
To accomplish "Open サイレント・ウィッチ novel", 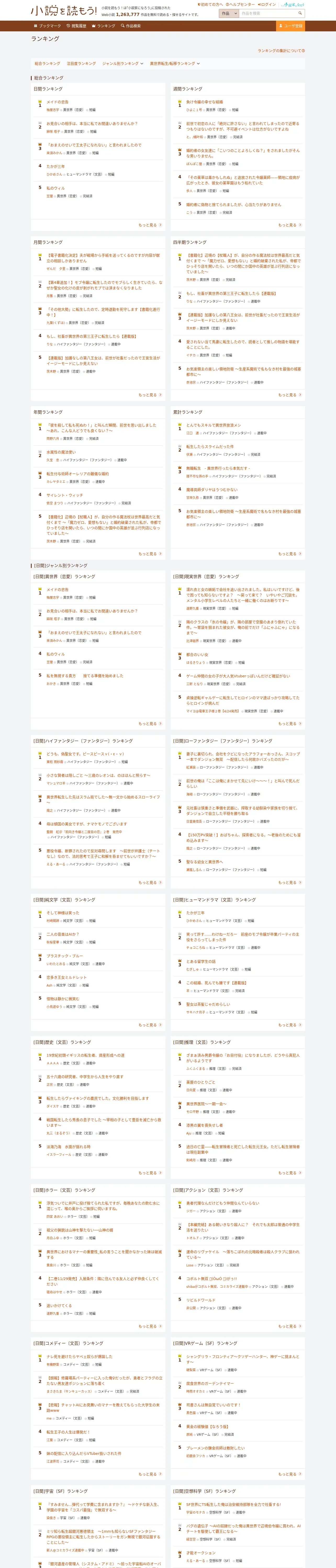I will (65, 495).
